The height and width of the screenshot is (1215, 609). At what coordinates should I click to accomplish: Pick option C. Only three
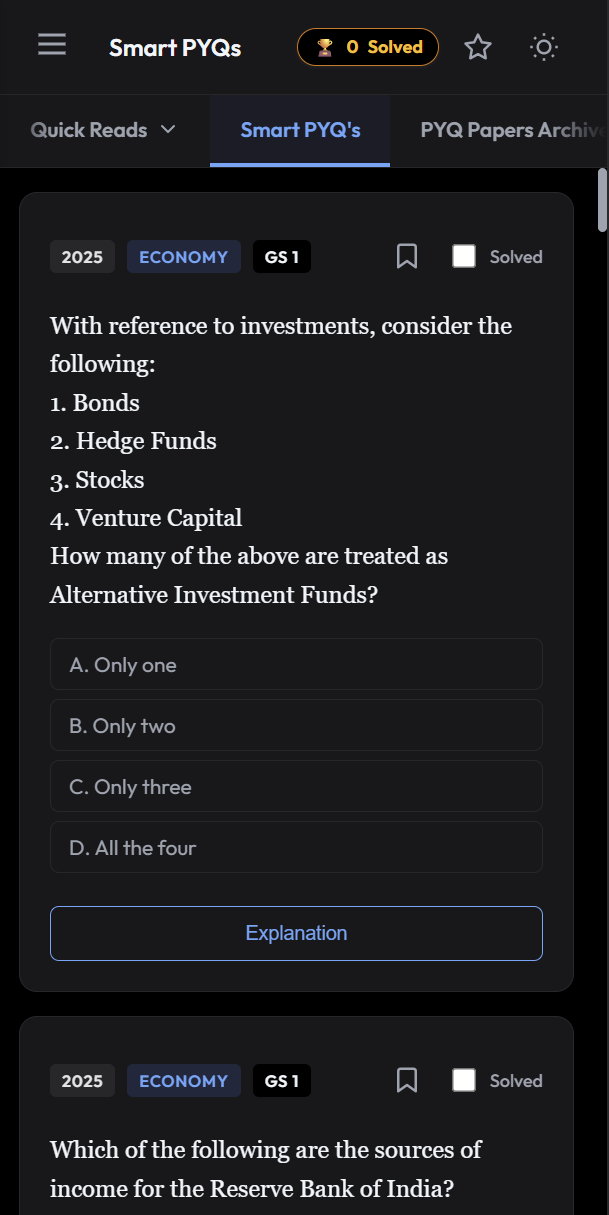click(x=296, y=787)
